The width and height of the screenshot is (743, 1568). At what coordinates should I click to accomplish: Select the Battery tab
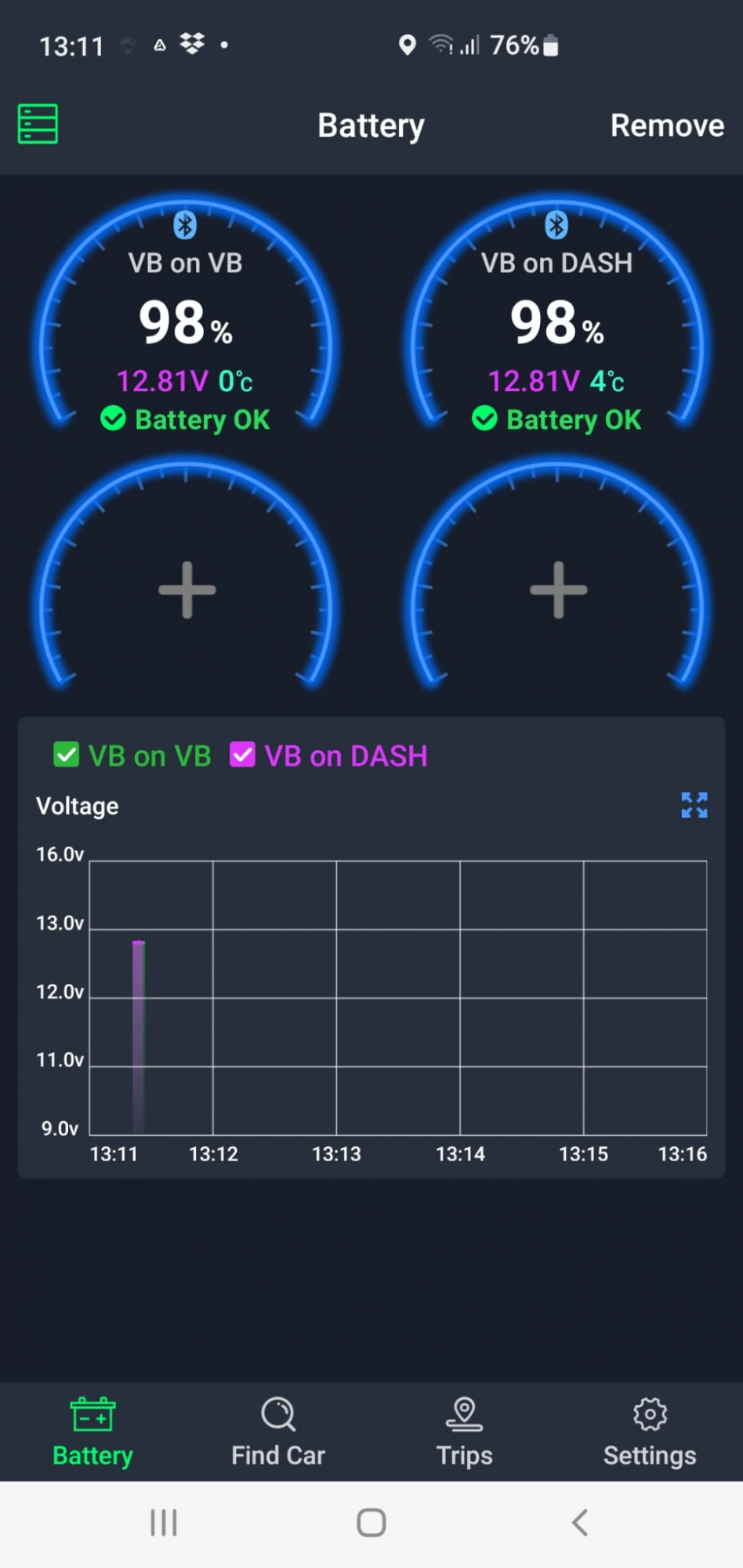click(x=92, y=1432)
